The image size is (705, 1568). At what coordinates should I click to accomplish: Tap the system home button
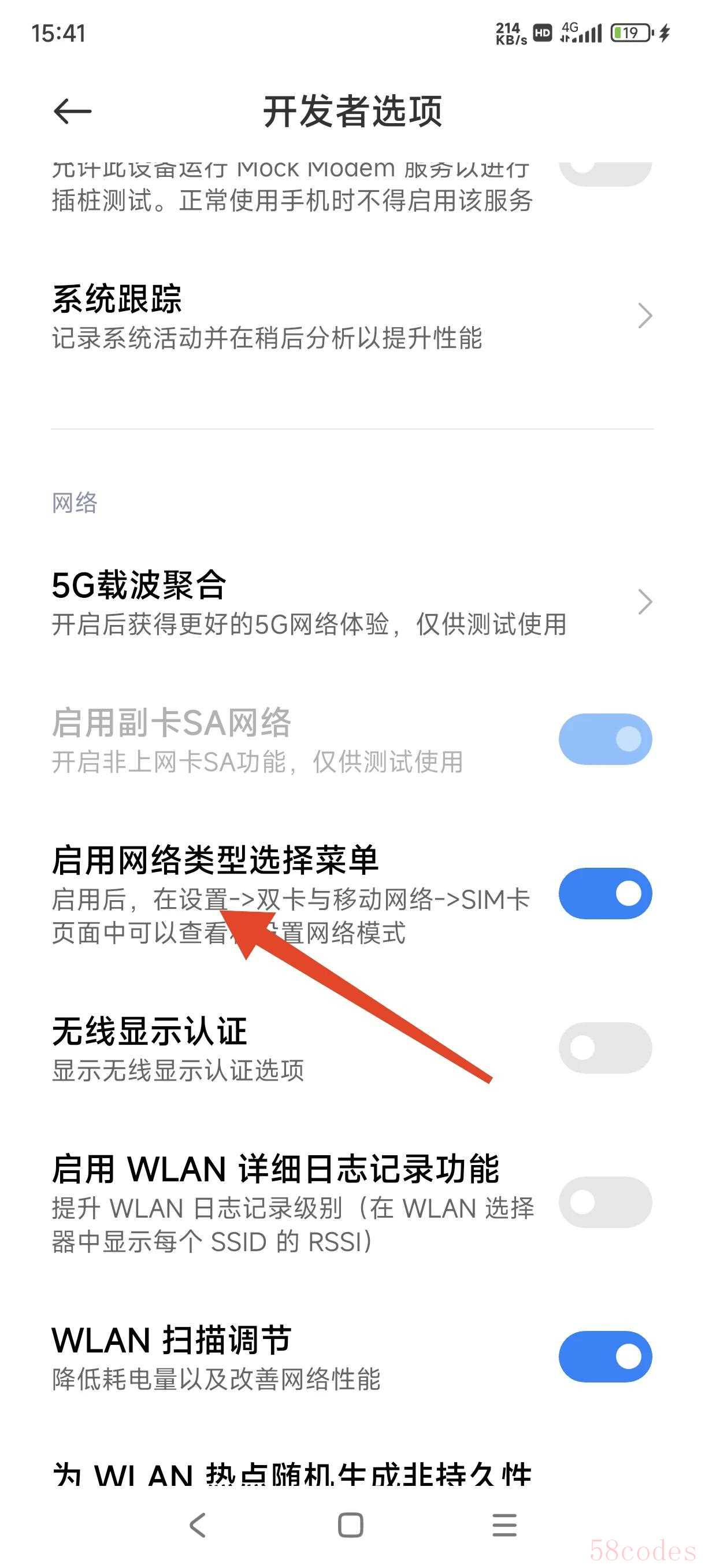(350, 1525)
